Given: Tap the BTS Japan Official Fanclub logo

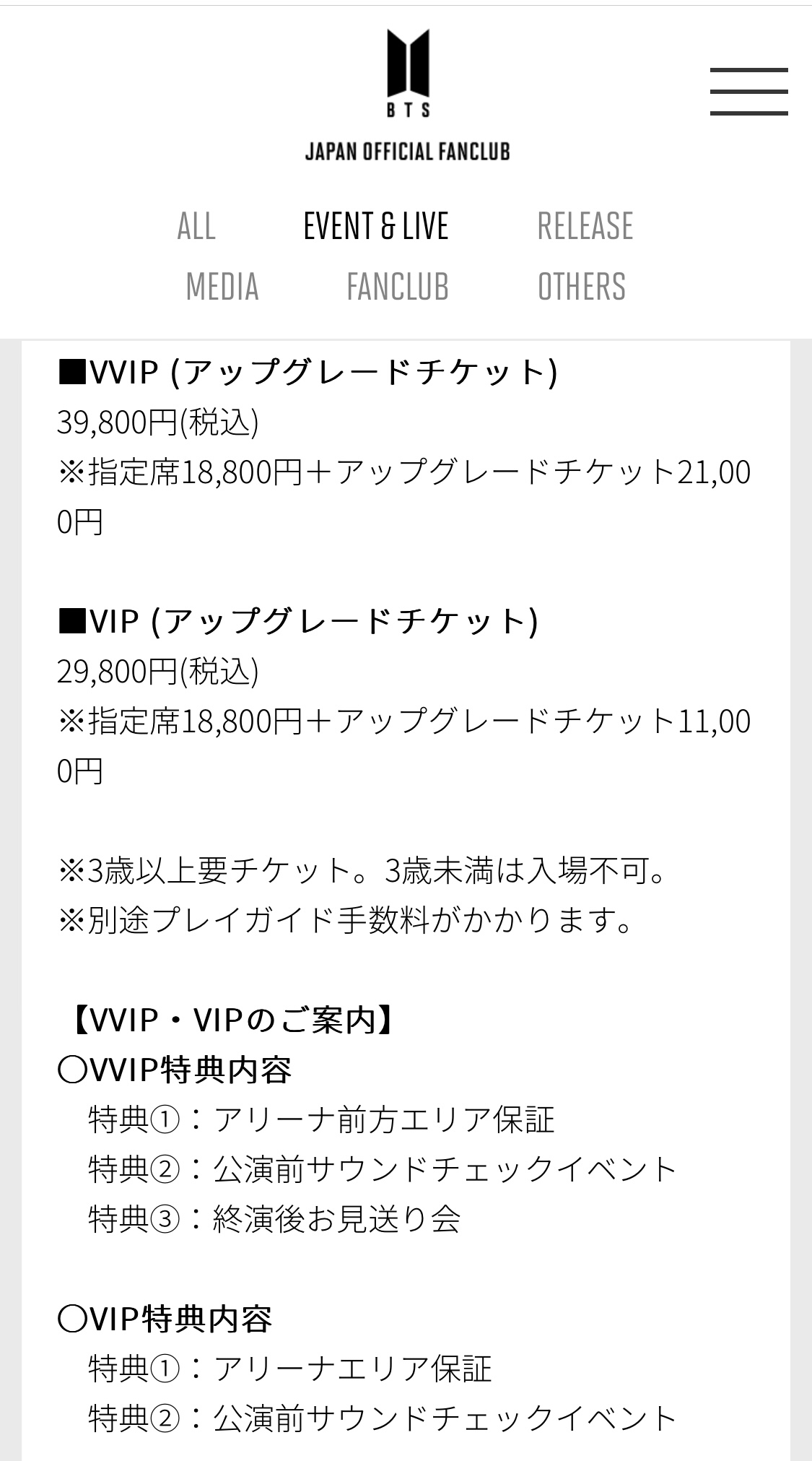Looking at the screenshot, I should pos(408,95).
